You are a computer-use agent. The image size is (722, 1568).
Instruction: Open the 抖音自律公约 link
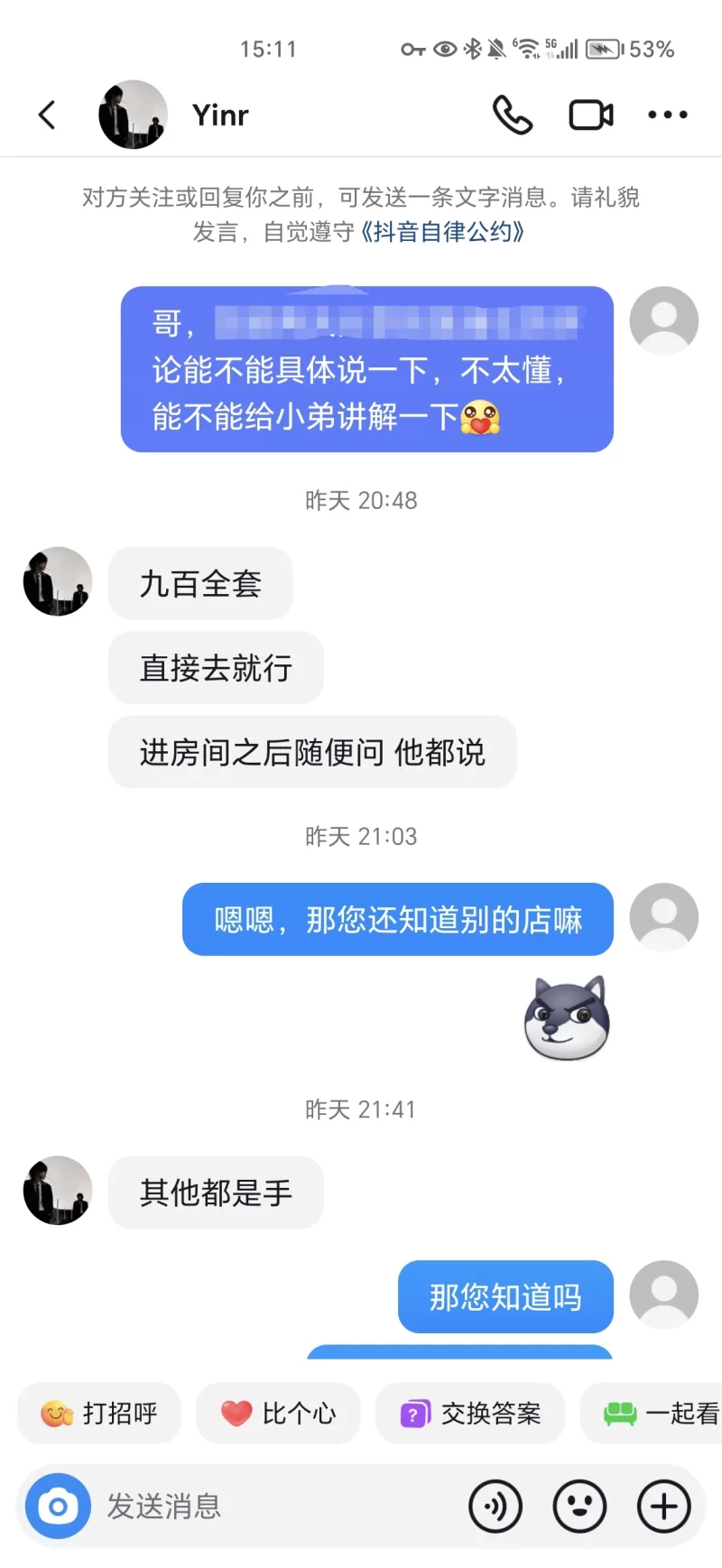point(441,232)
